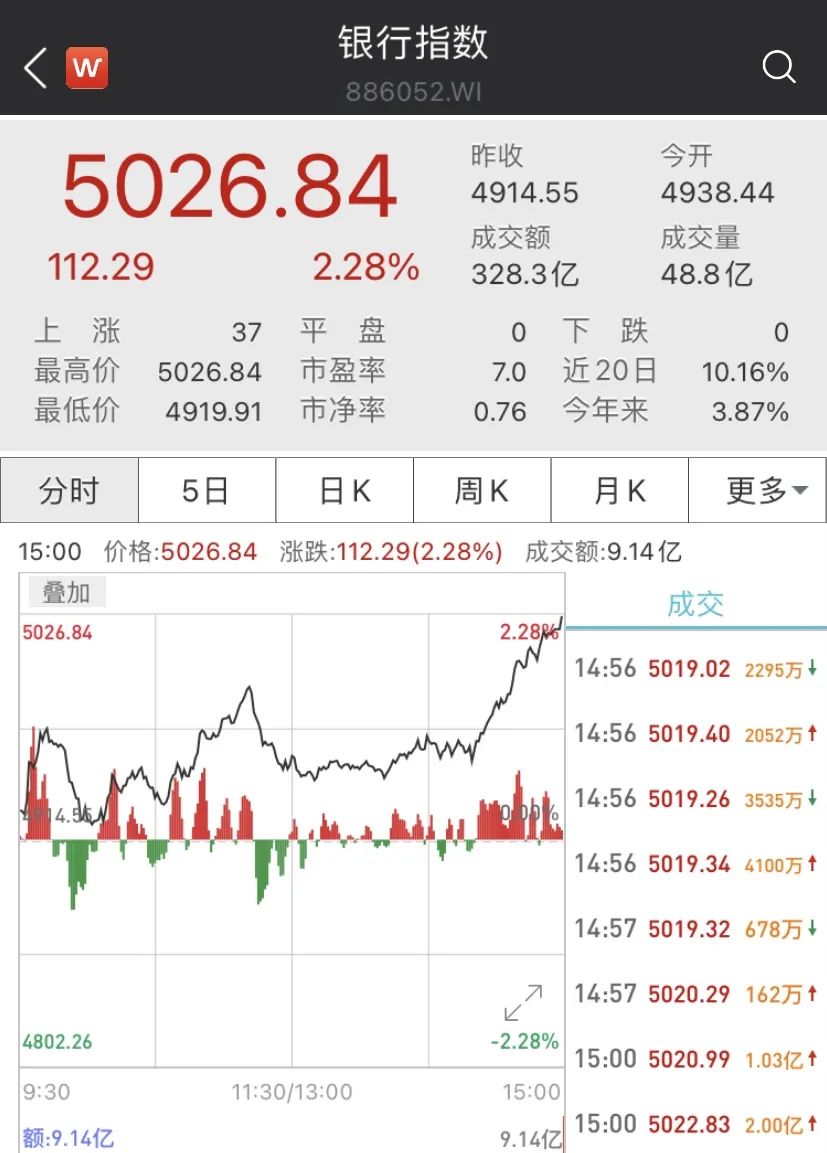Switch to the 分时 chart tab
Viewport: 827px width, 1153px height.
69,491
